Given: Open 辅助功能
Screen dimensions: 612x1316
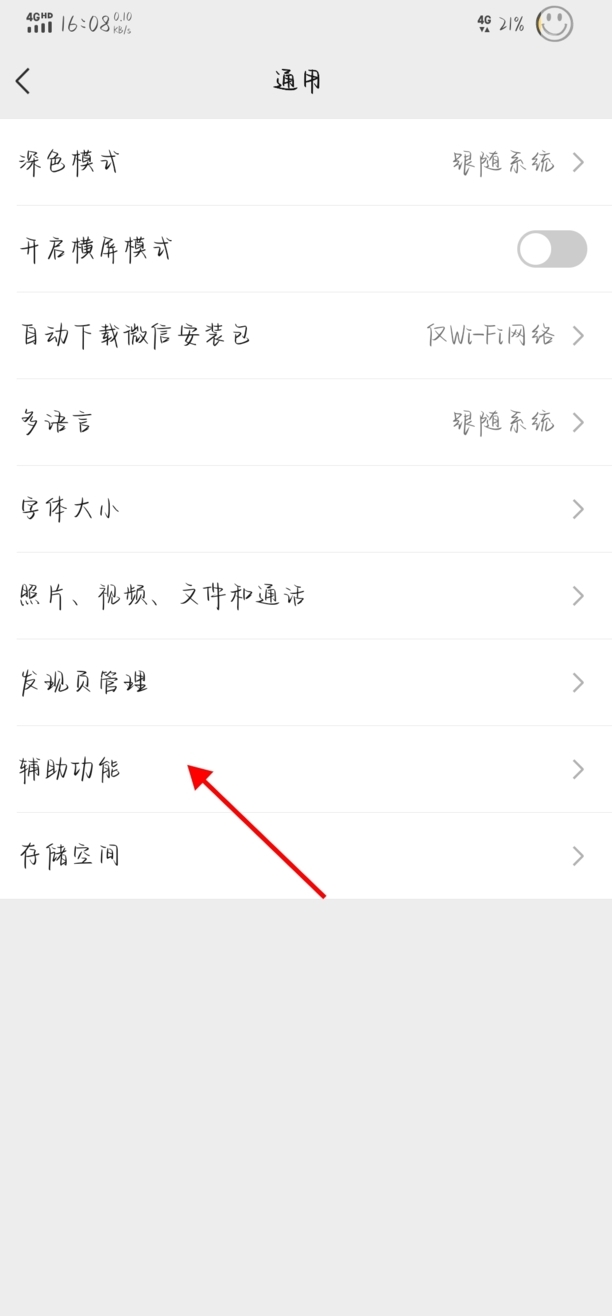Looking at the screenshot, I should 306,769.
